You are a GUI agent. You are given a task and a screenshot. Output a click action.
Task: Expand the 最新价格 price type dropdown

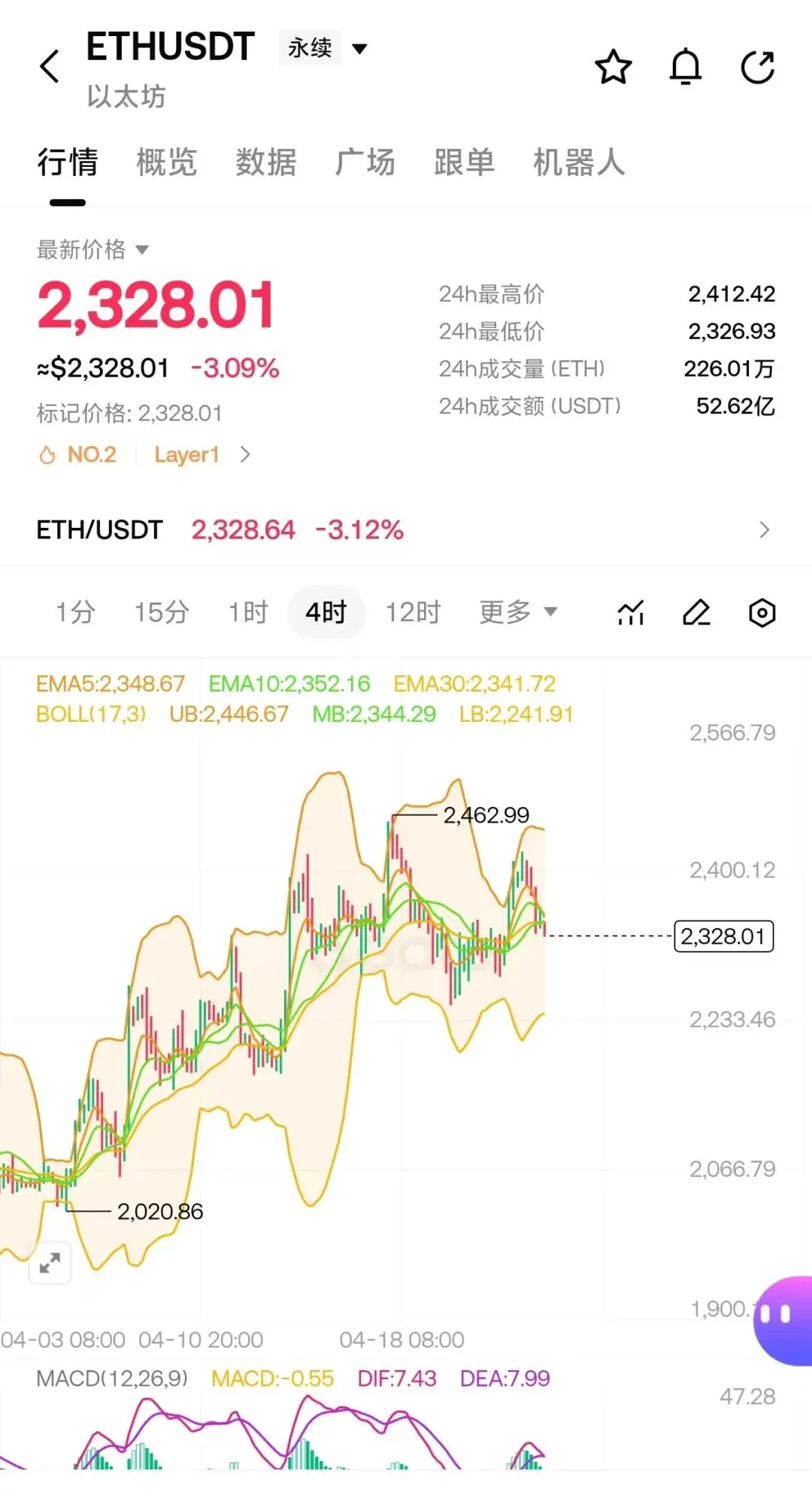tap(92, 250)
